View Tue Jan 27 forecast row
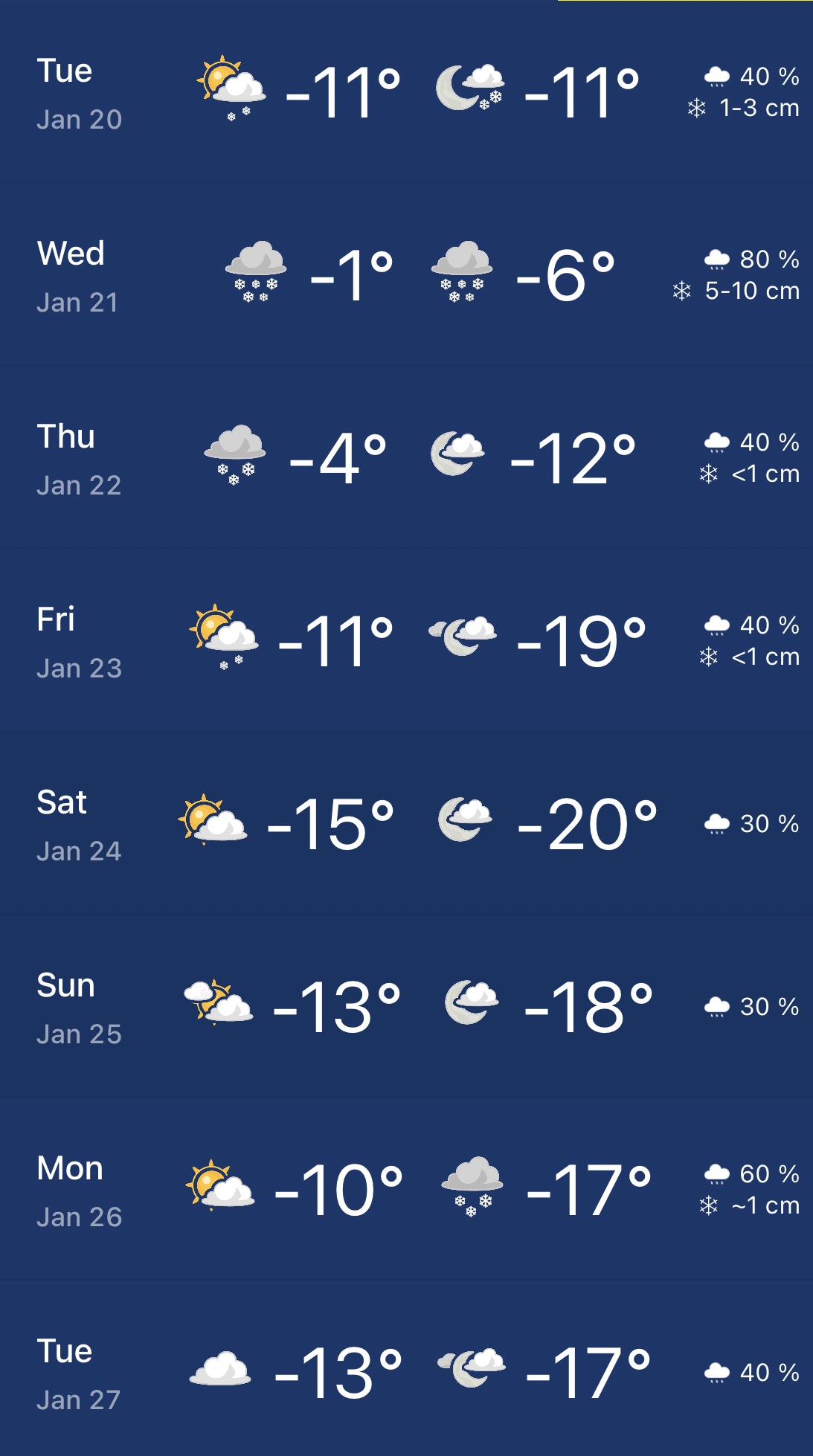Viewport: 813px width, 1456px height. pyautogui.click(x=406, y=1373)
